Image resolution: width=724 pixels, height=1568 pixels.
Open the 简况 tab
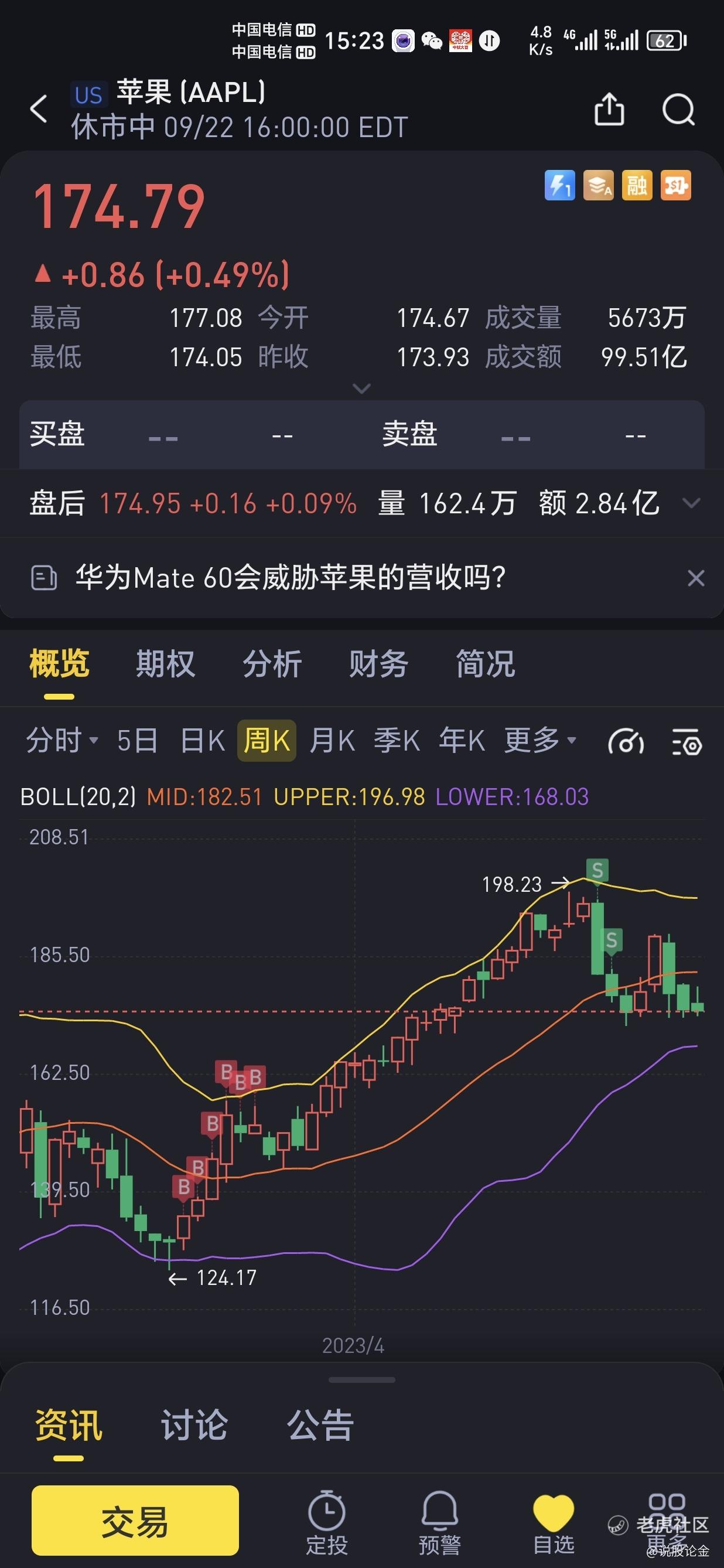click(x=486, y=663)
